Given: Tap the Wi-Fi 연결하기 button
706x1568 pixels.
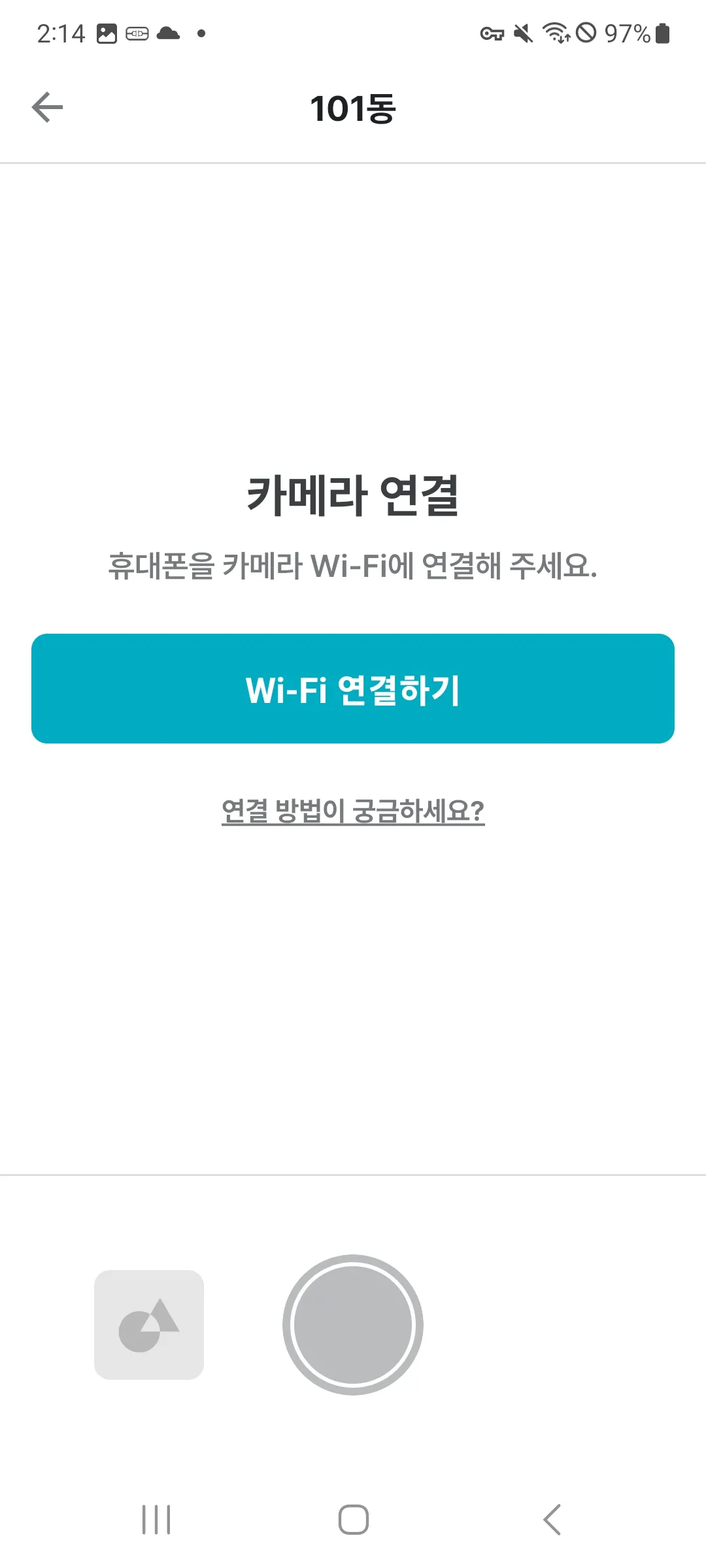Looking at the screenshot, I should pos(353,689).
